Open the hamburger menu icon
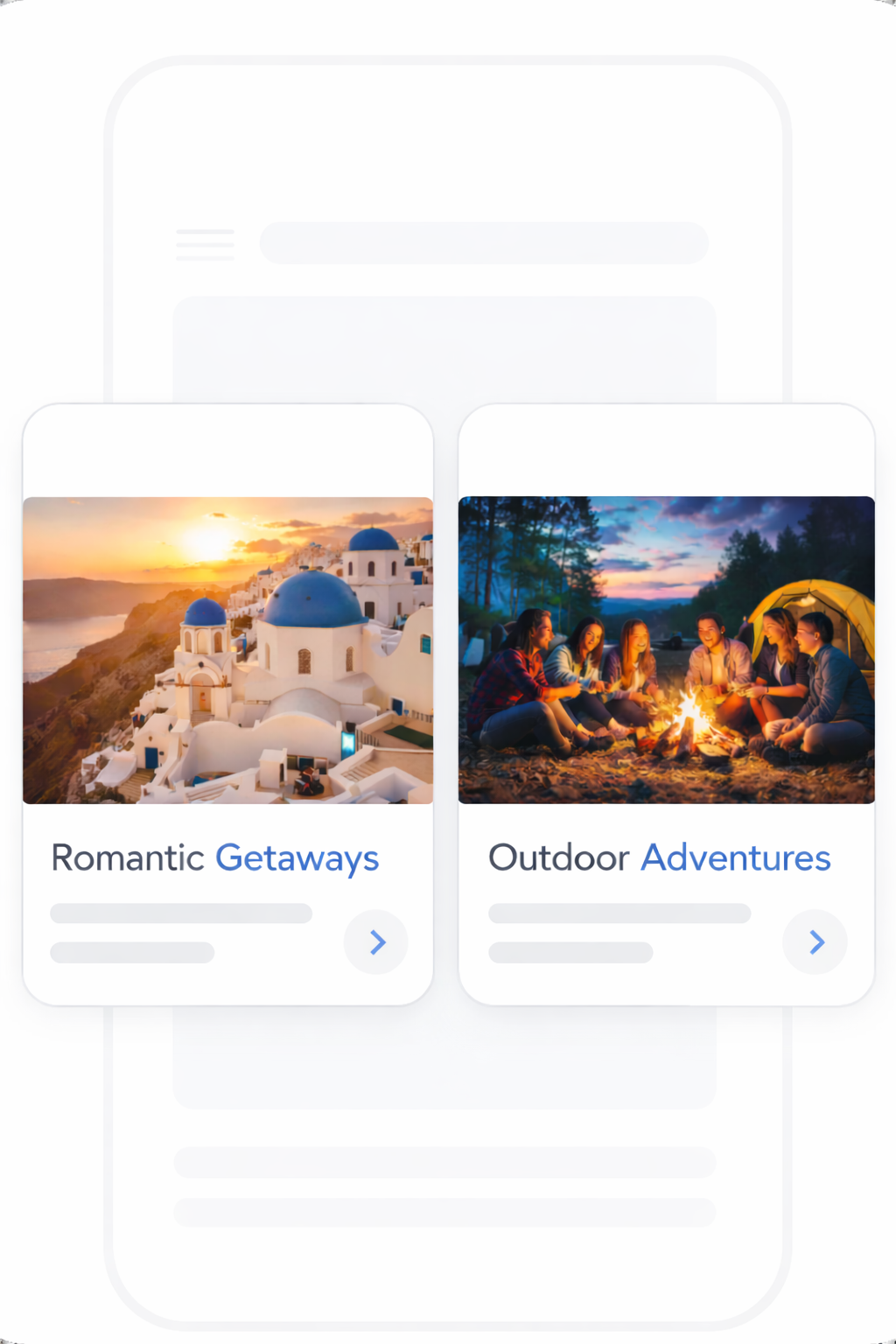This screenshot has height=1344, width=896. [x=205, y=243]
